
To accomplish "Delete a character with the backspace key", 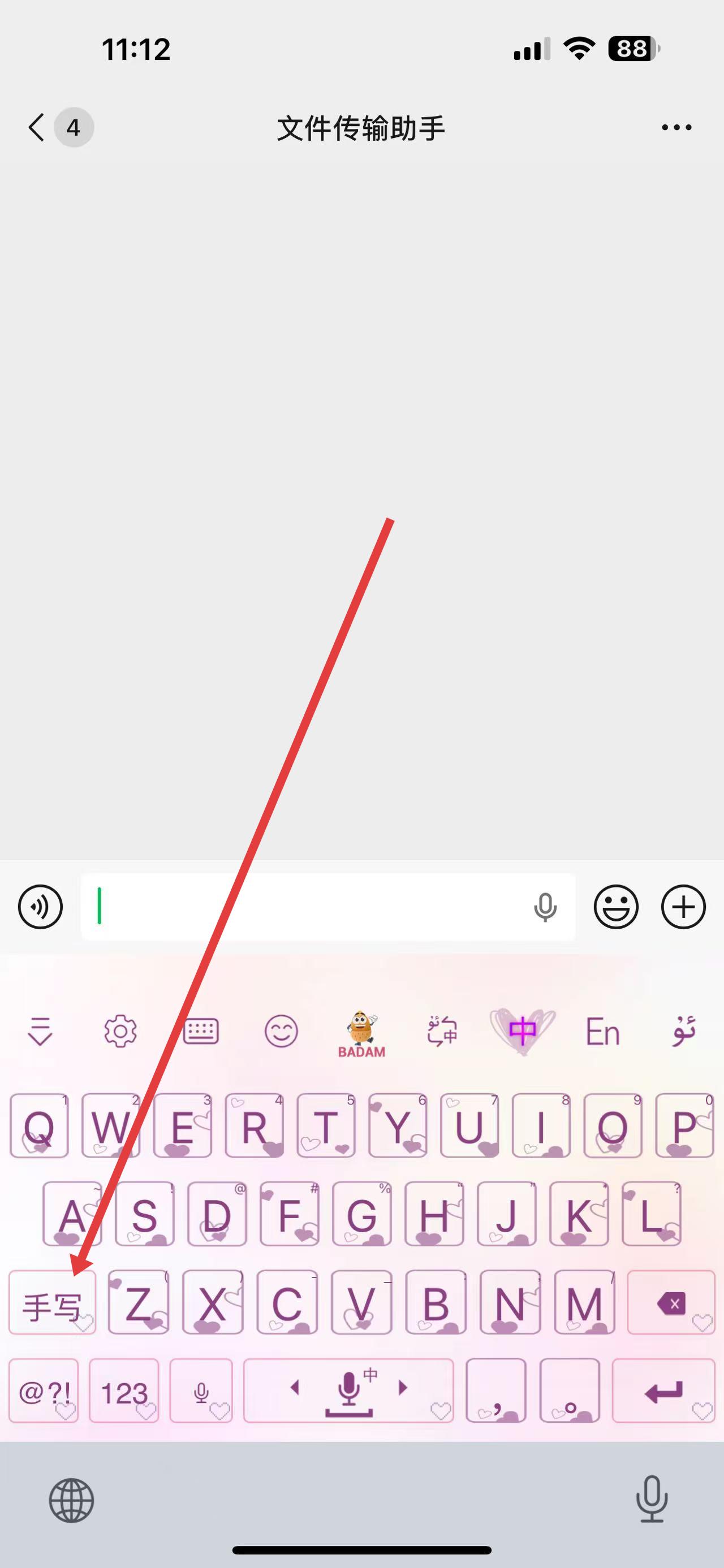I will click(x=671, y=1304).
